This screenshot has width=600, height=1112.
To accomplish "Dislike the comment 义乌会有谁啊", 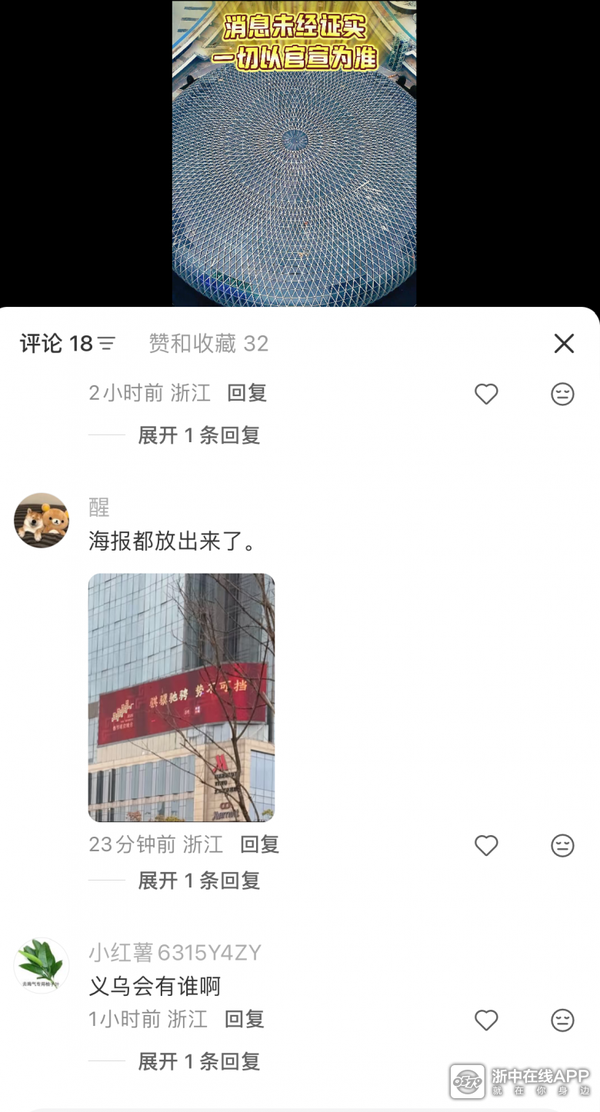I will click(x=563, y=1020).
